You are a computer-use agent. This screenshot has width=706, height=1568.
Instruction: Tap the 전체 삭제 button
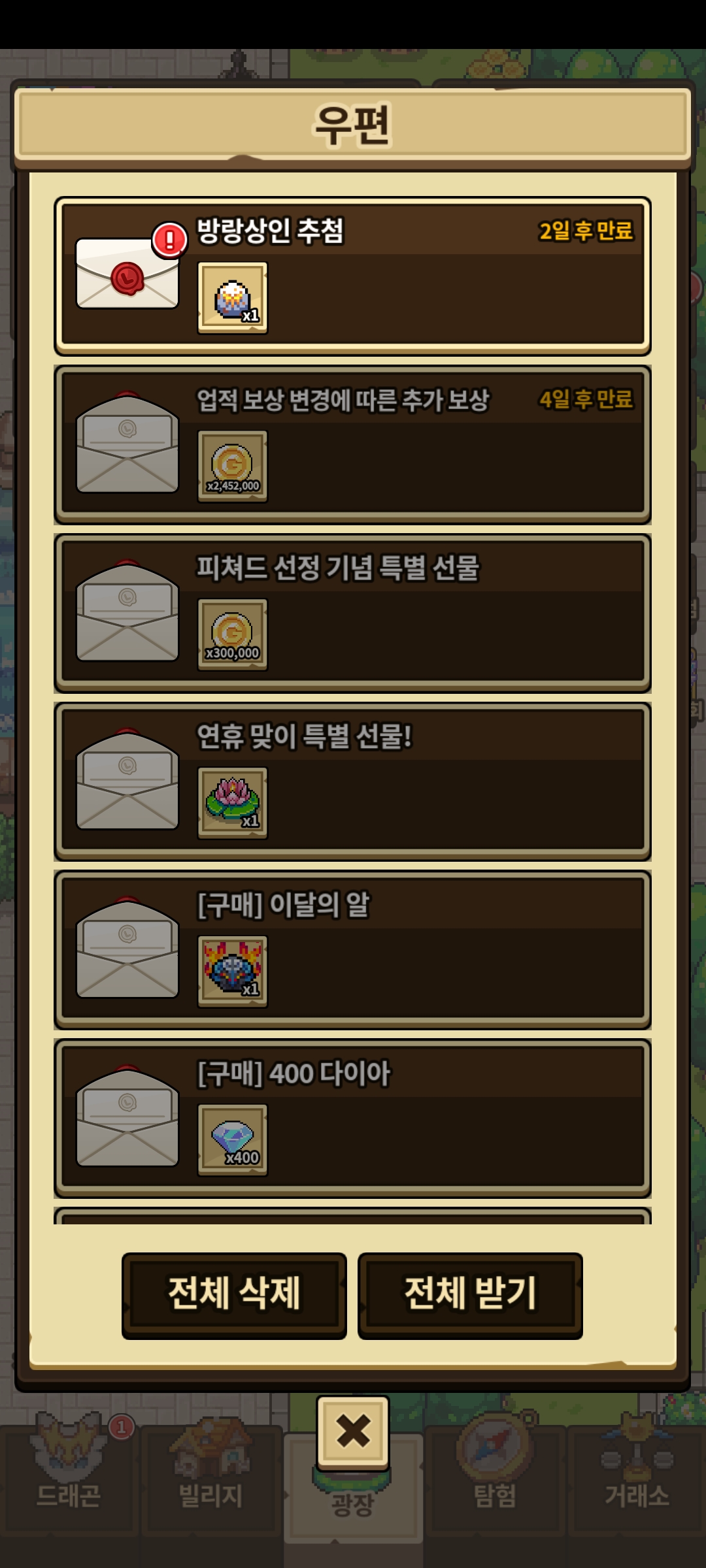(234, 1294)
